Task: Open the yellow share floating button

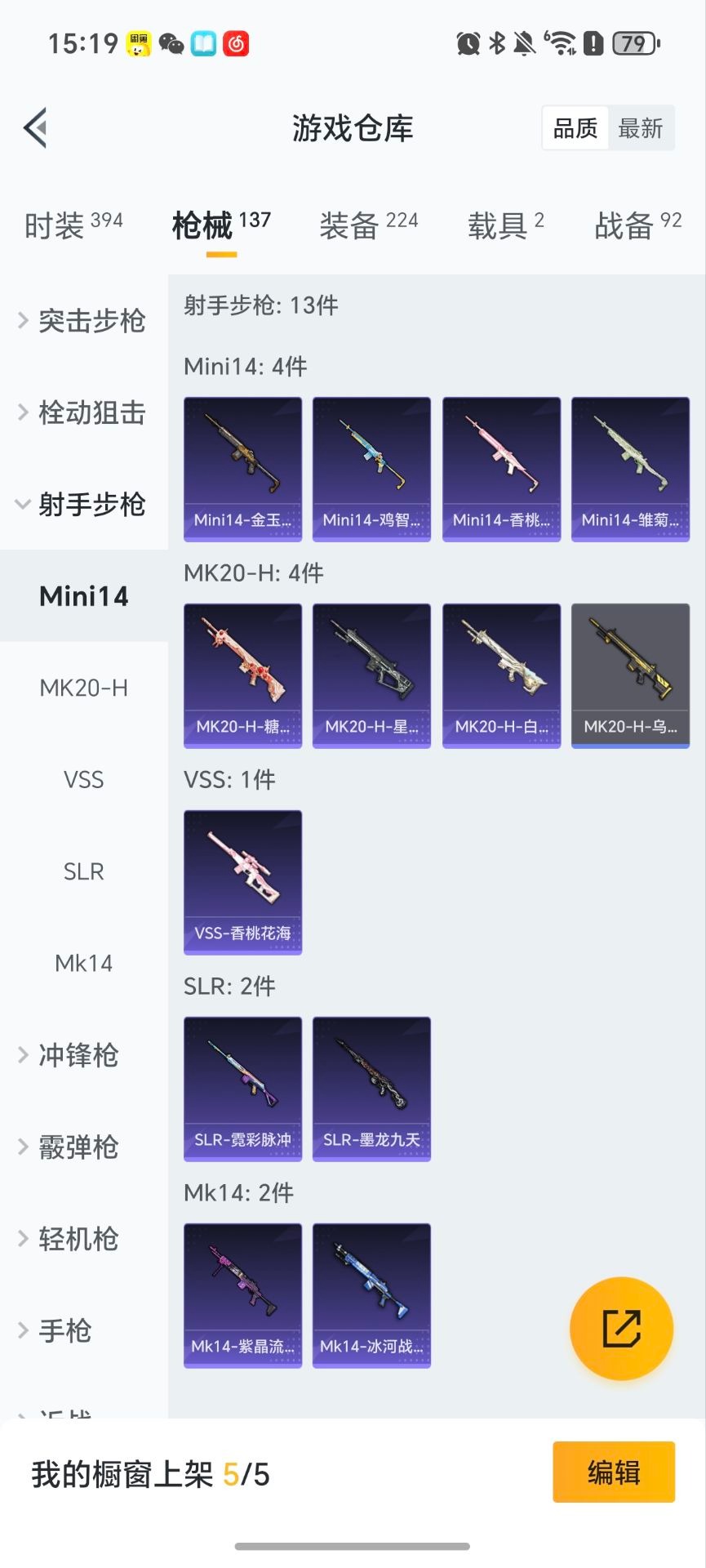Action: [x=622, y=1329]
